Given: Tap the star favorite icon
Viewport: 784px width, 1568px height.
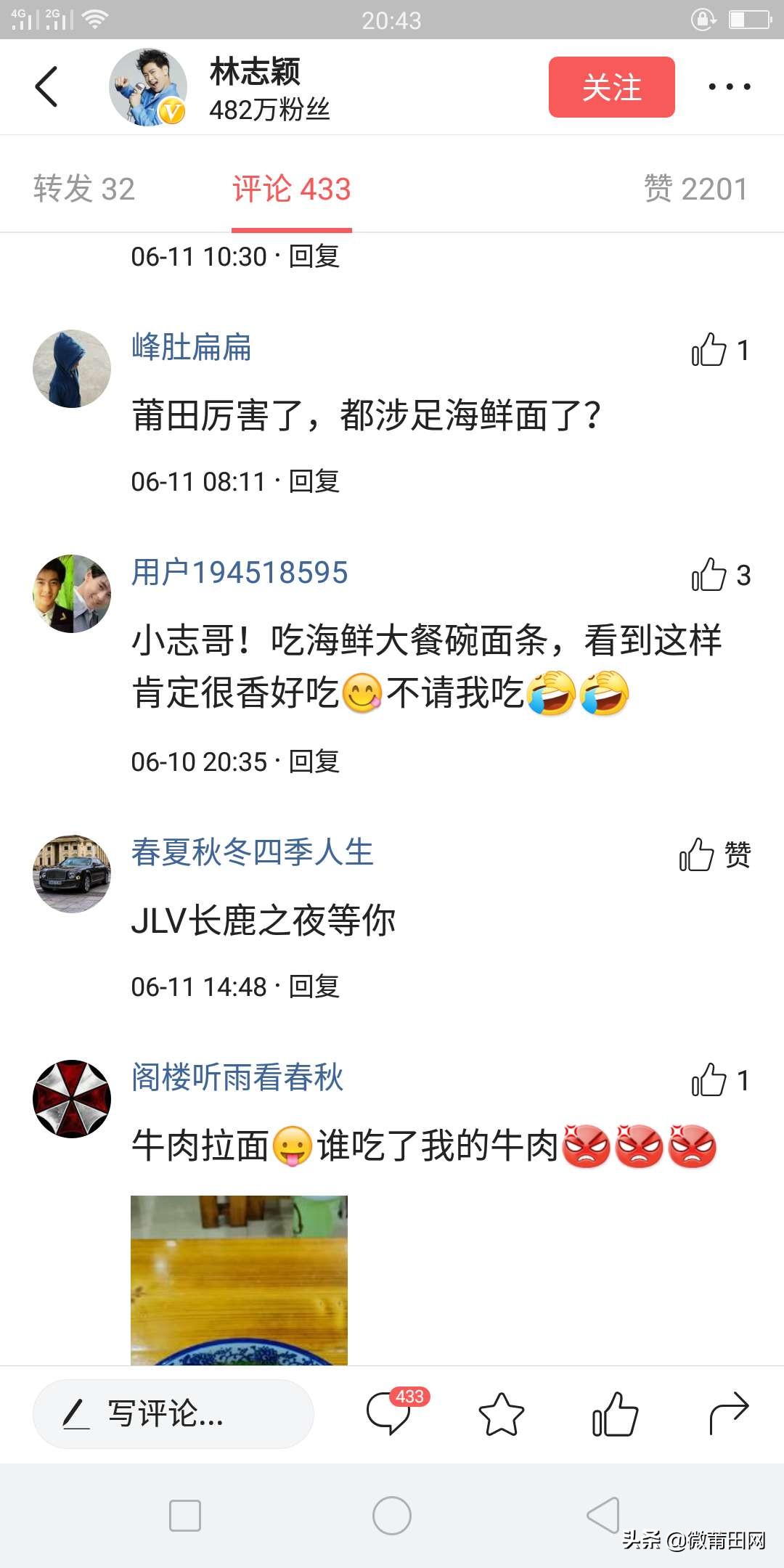Looking at the screenshot, I should pyautogui.click(x=501, y=1414).
